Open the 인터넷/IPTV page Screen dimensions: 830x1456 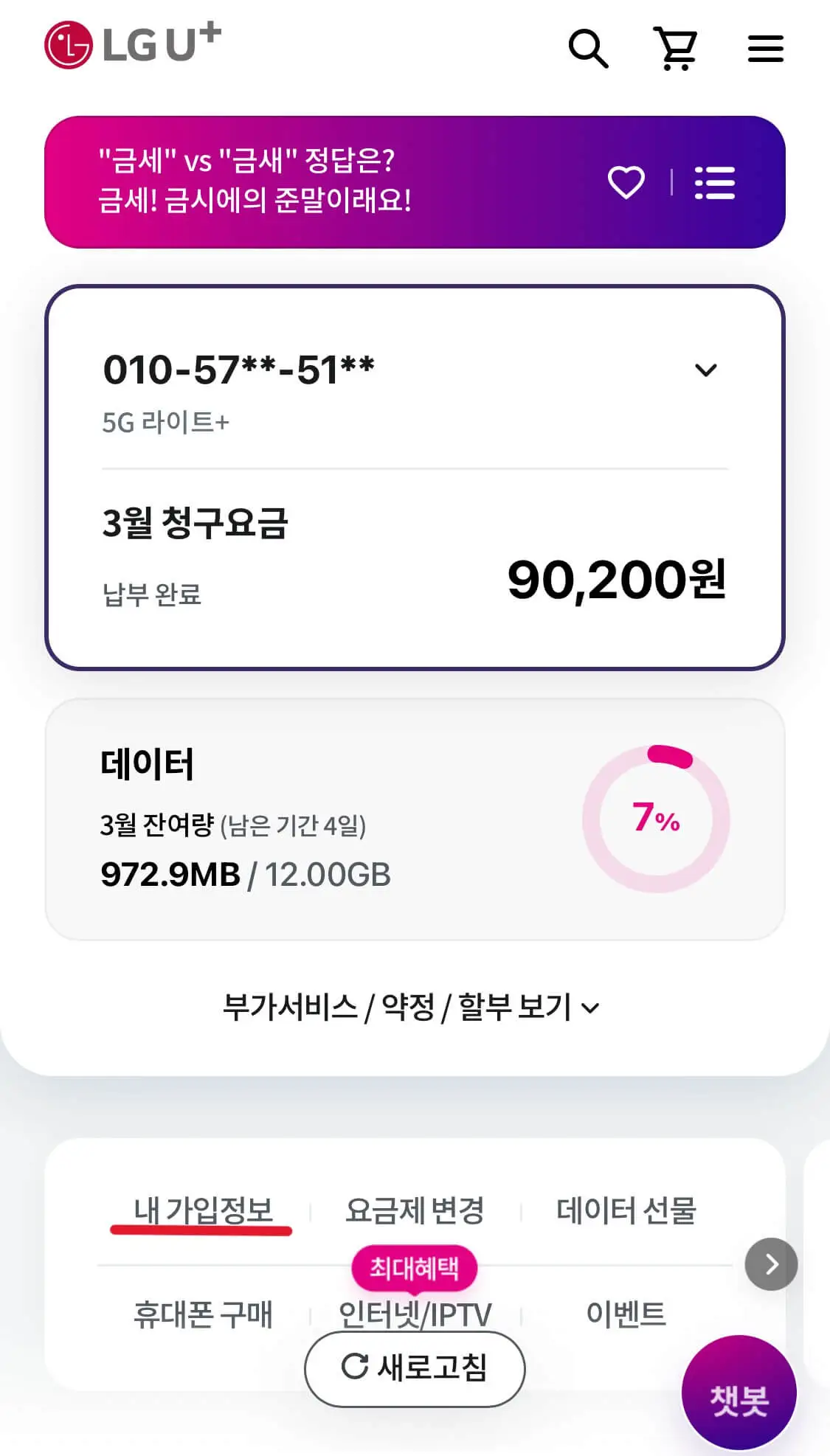(x=415, y=1313)
